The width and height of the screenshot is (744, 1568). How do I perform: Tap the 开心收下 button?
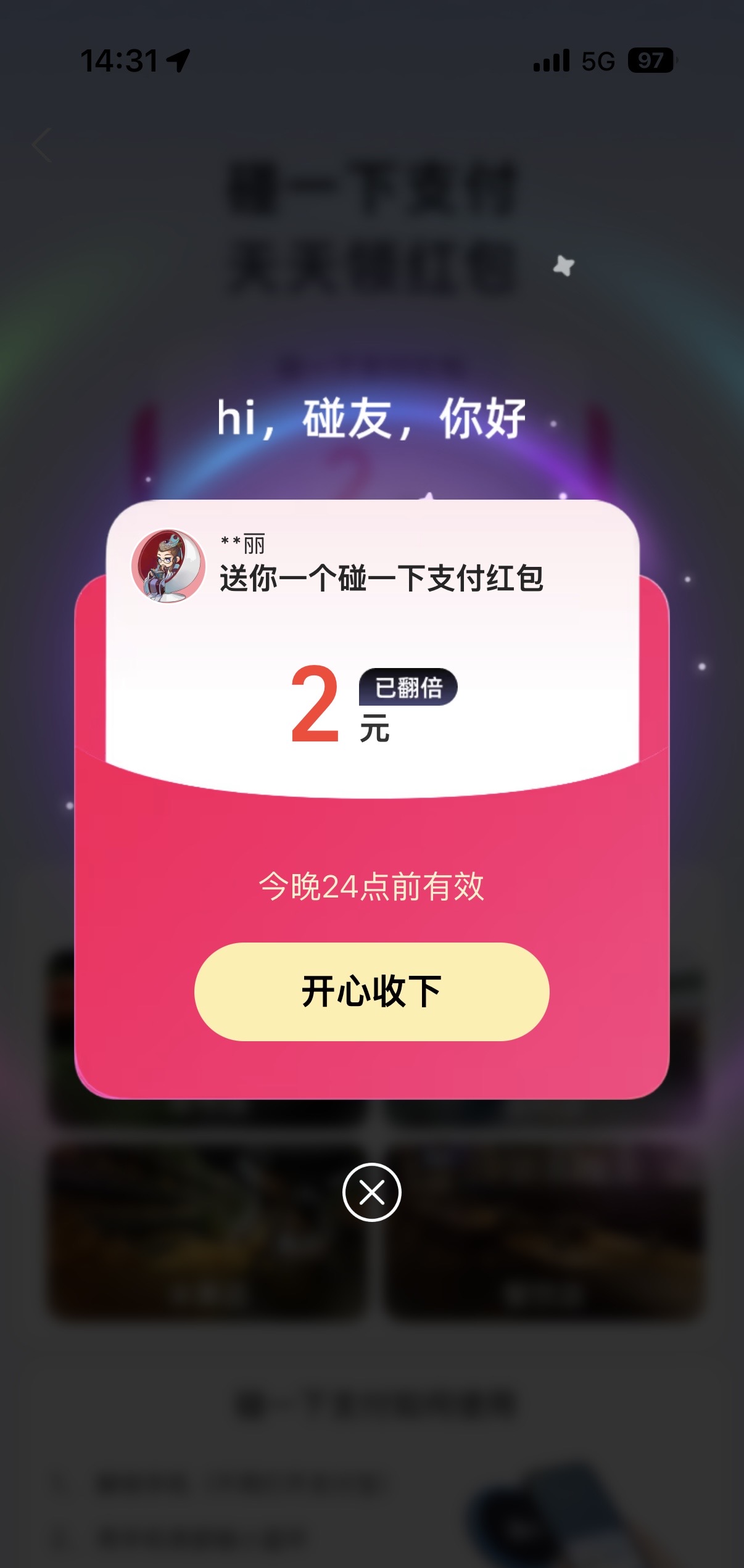coord(371,991)
